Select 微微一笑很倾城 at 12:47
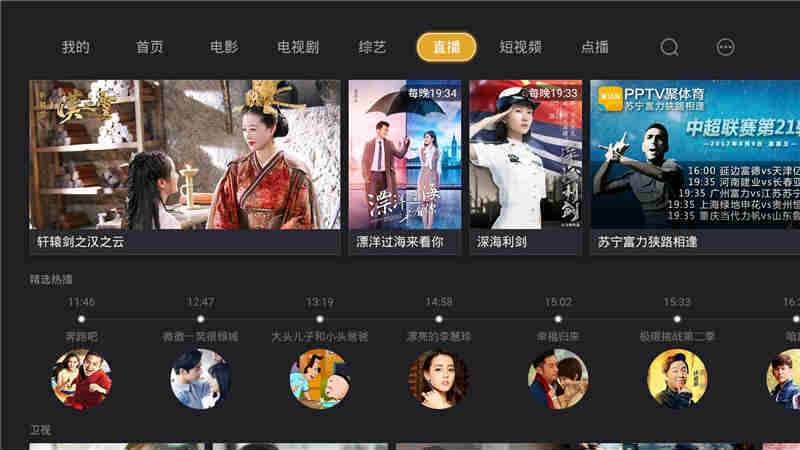 coord(200,378)
